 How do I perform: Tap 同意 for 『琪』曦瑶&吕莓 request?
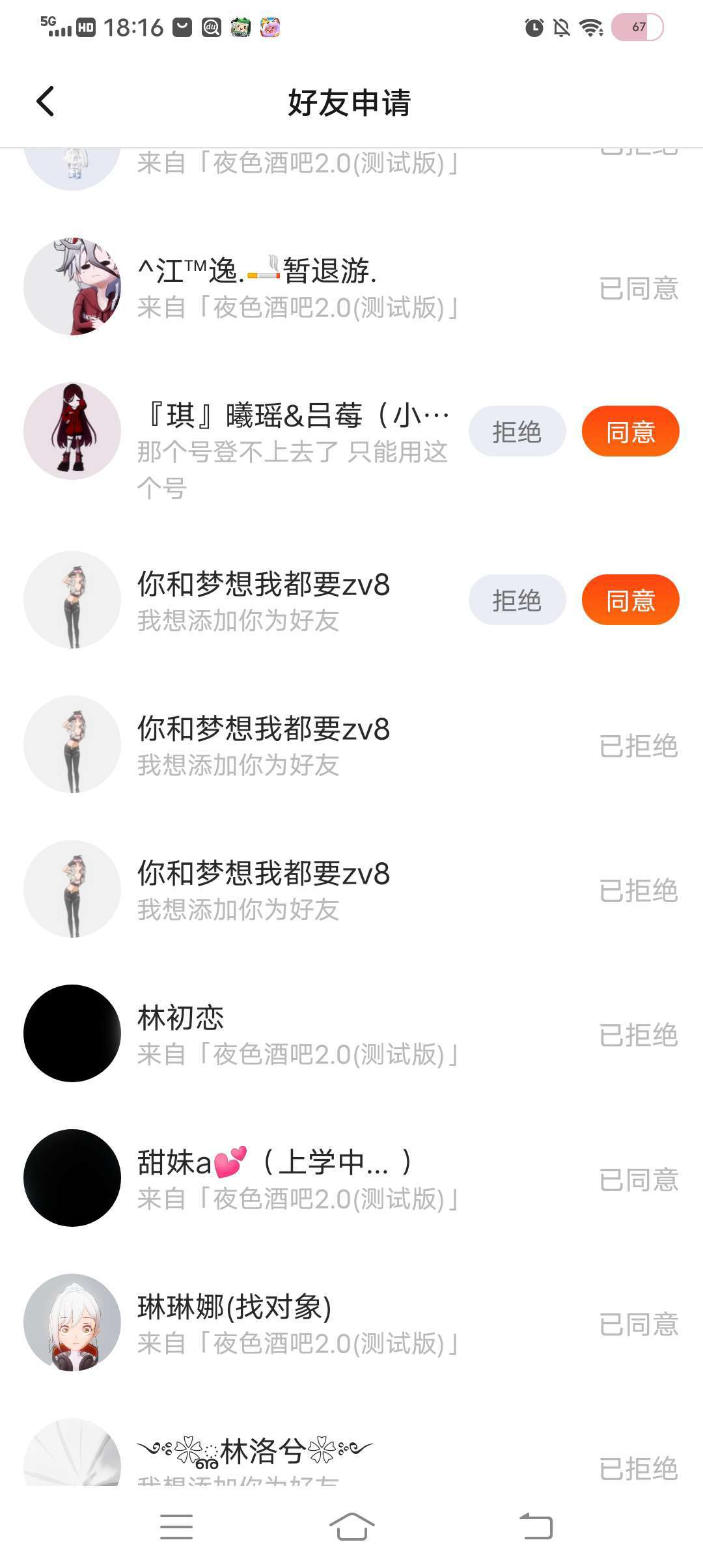point(630,432)
